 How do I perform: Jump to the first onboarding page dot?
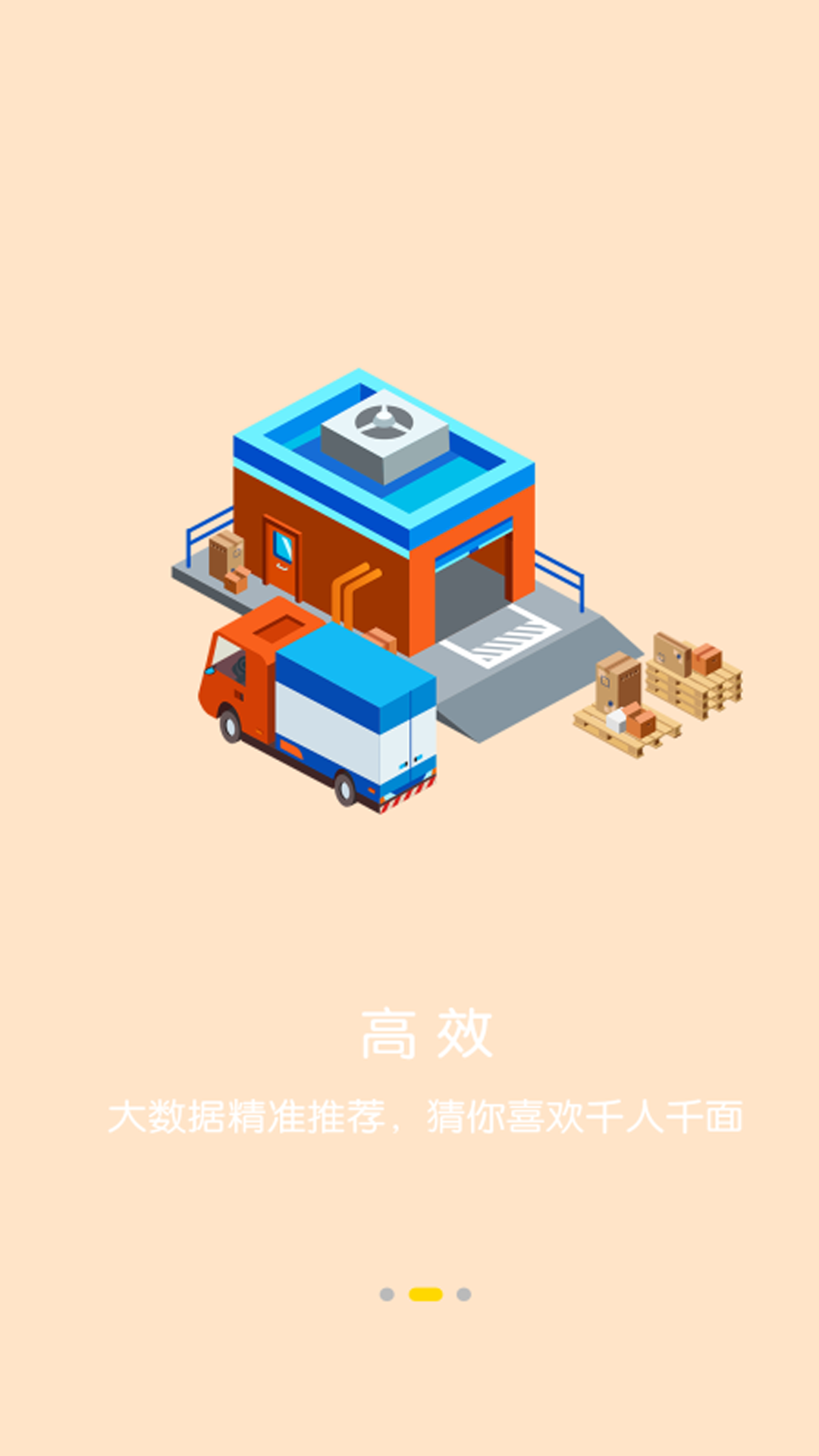click(x=387, y=1294)
